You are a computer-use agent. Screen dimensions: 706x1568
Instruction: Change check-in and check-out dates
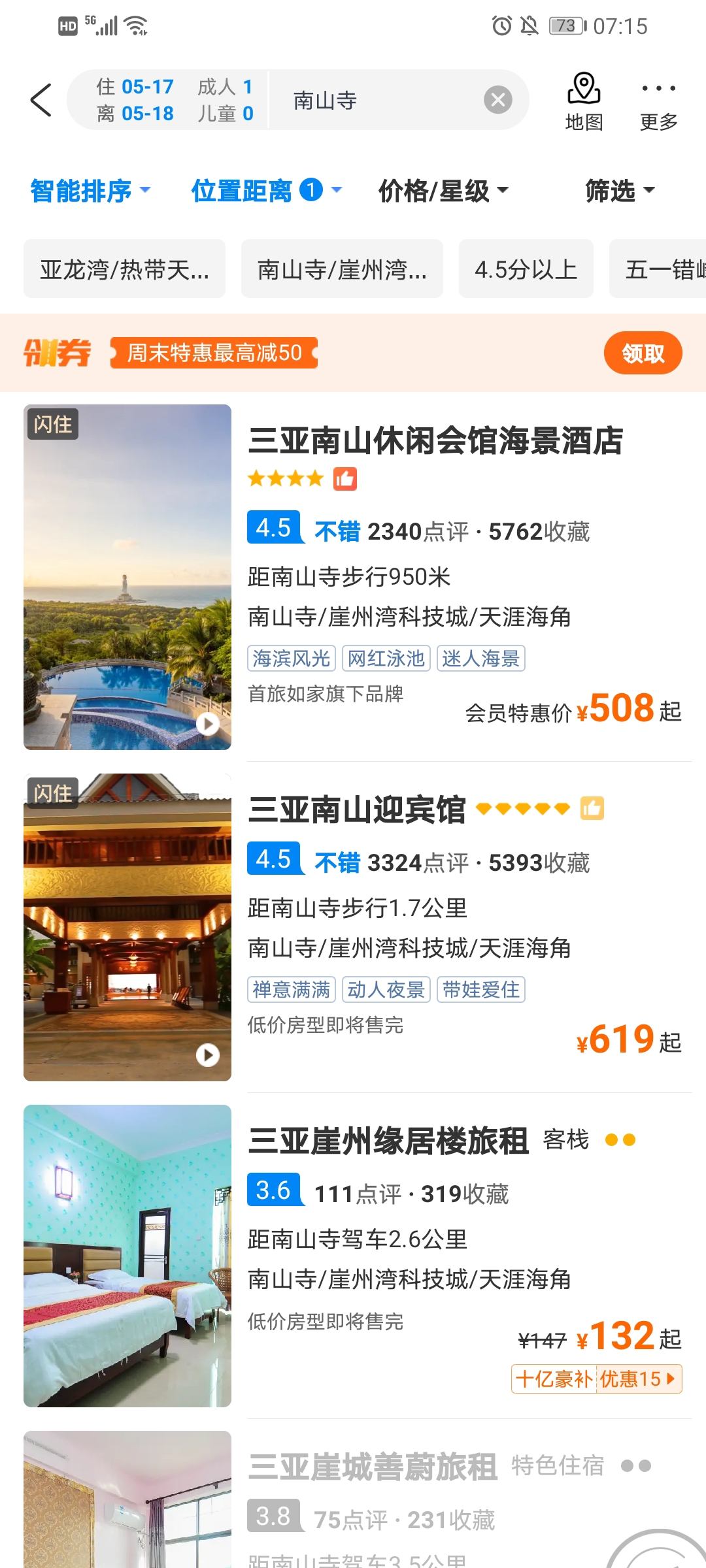click(136, 100)
